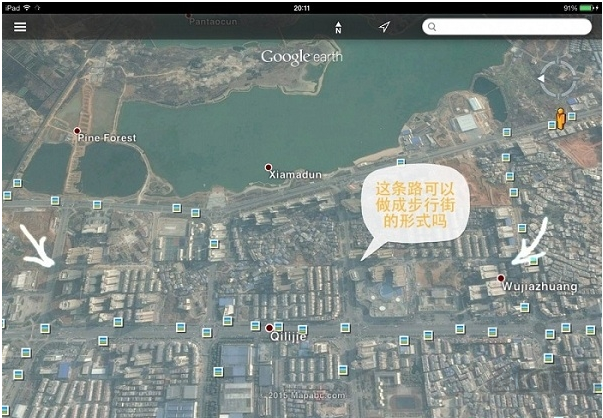
Task: Tap the look-around compass ring
Action: (x=558, y=77)
